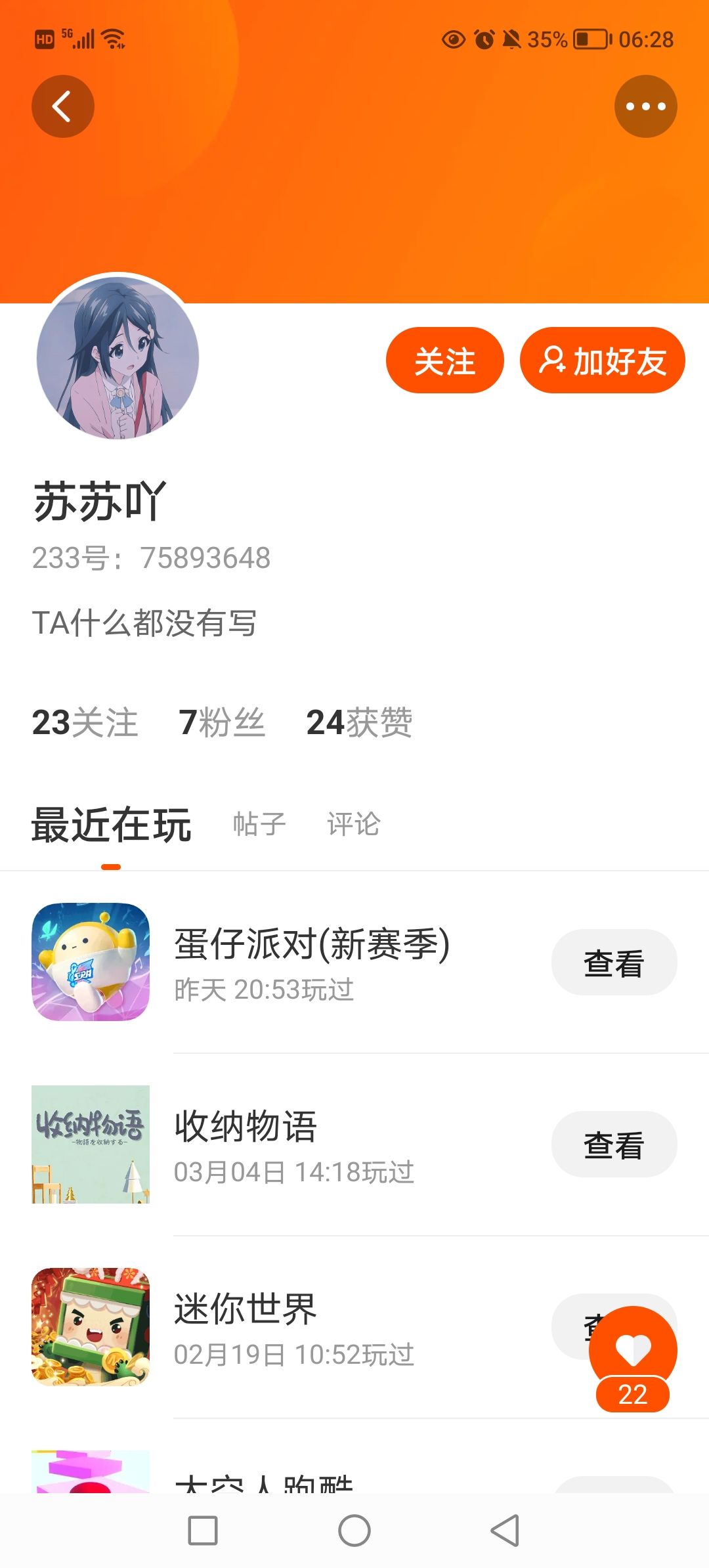709x1568 pixels.
Task: View the profile avatar picture
Action: tap(118, 357)
